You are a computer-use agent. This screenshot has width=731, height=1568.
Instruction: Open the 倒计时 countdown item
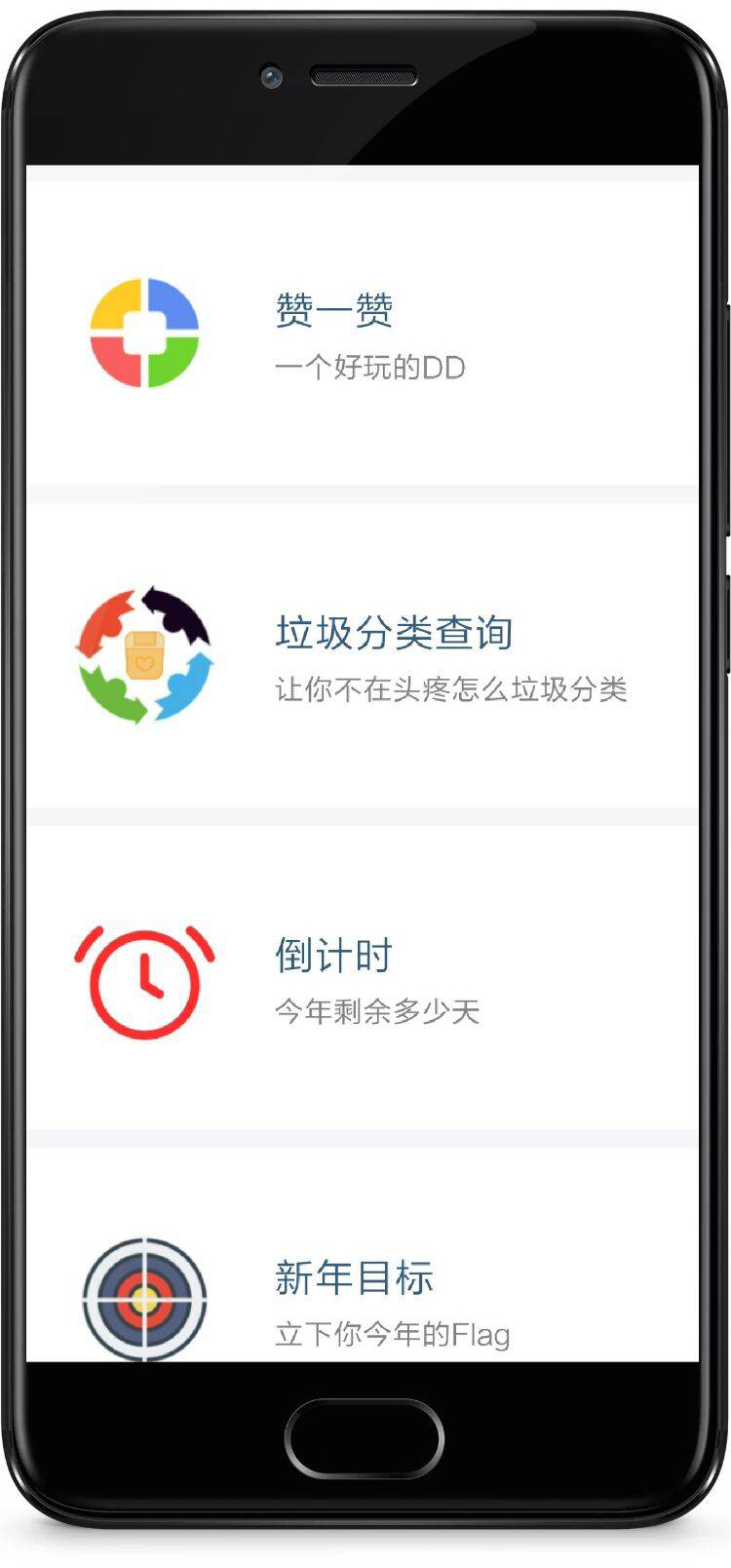point(362,978)
